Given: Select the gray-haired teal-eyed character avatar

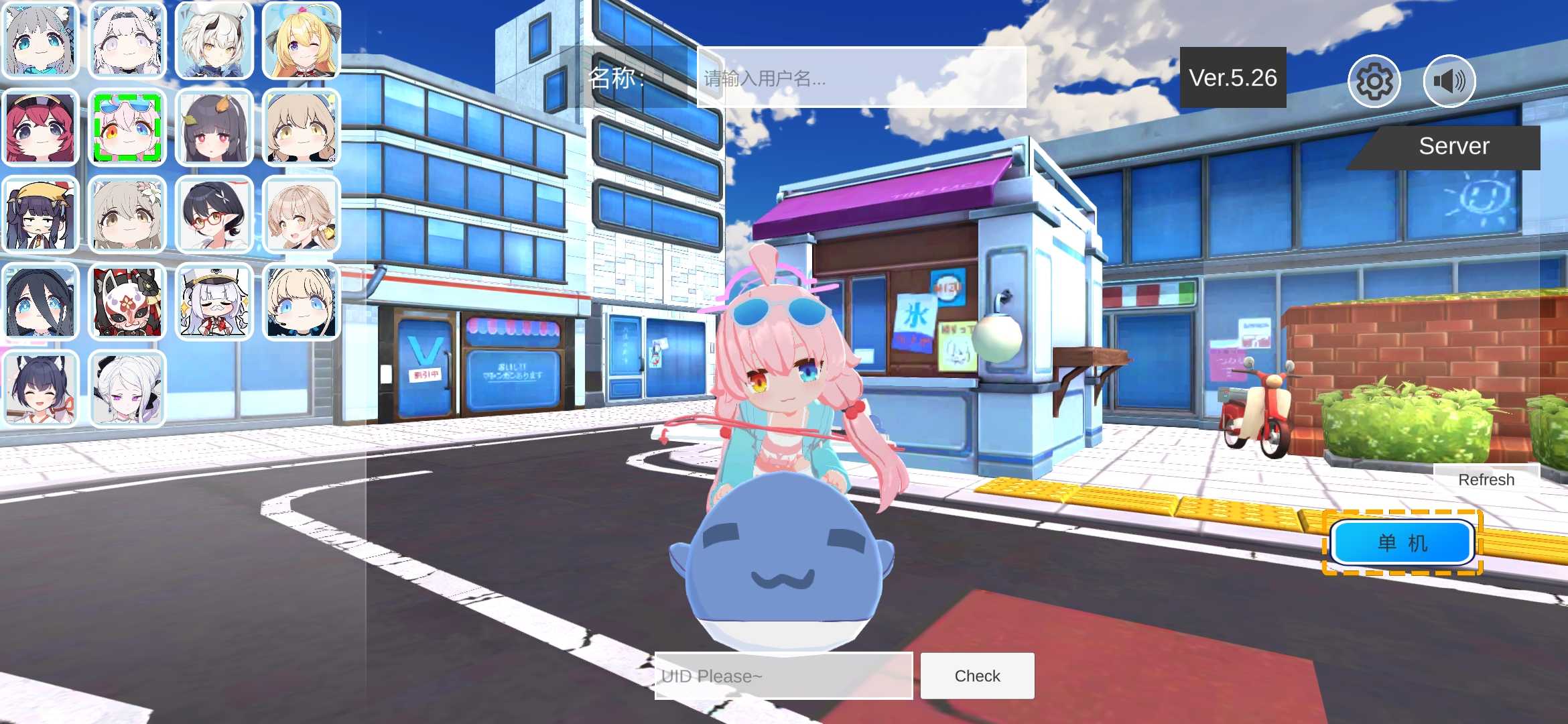Looking at the screenshot, I should 40,40.
